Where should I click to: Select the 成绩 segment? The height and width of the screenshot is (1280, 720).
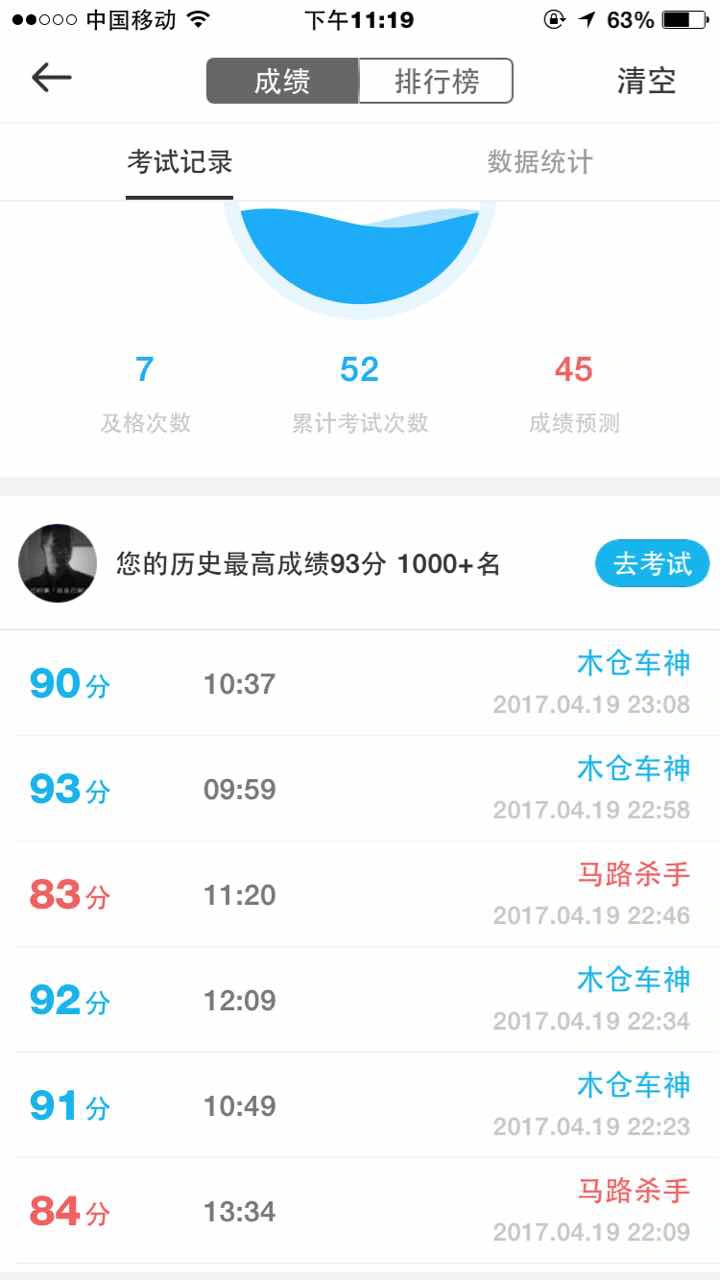coord(283,81)
